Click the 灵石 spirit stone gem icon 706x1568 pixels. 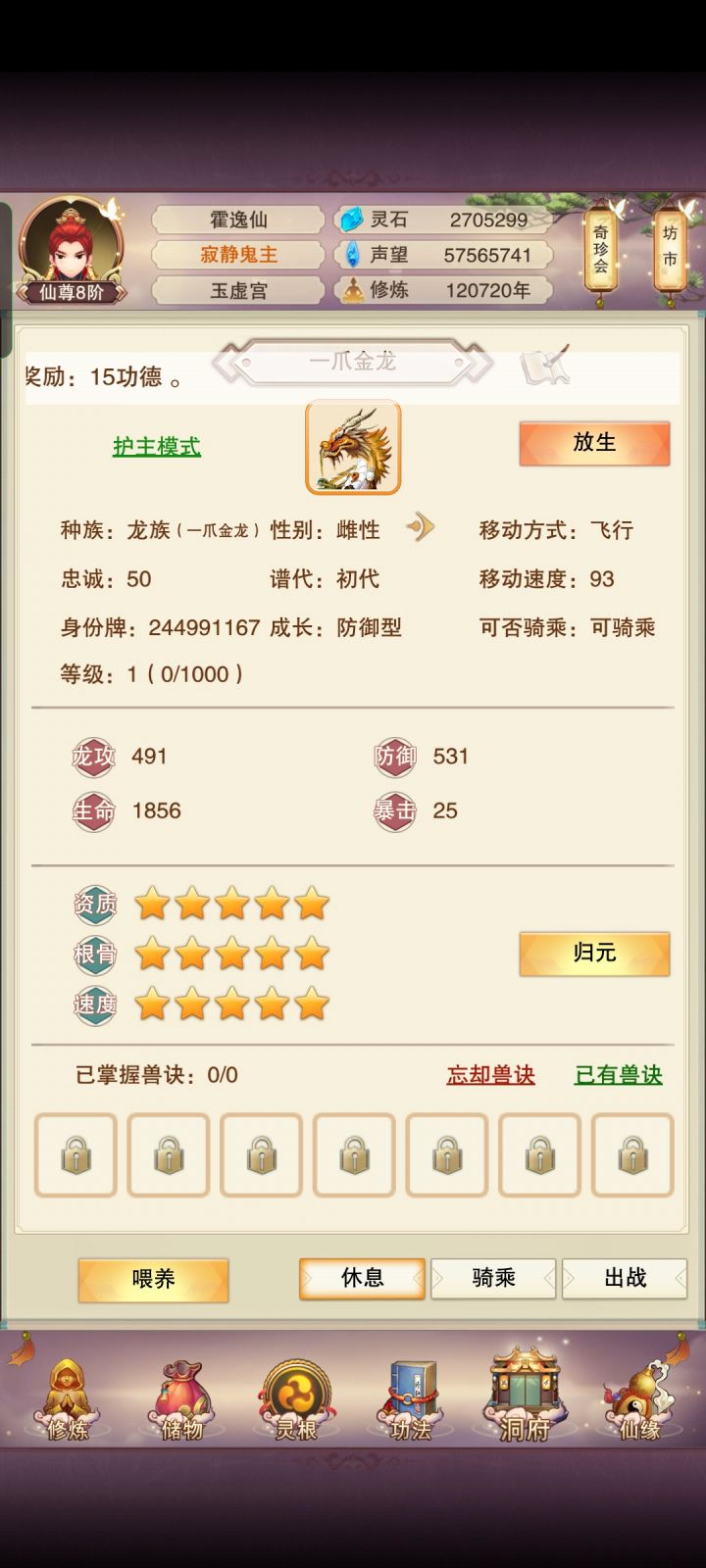351,218
